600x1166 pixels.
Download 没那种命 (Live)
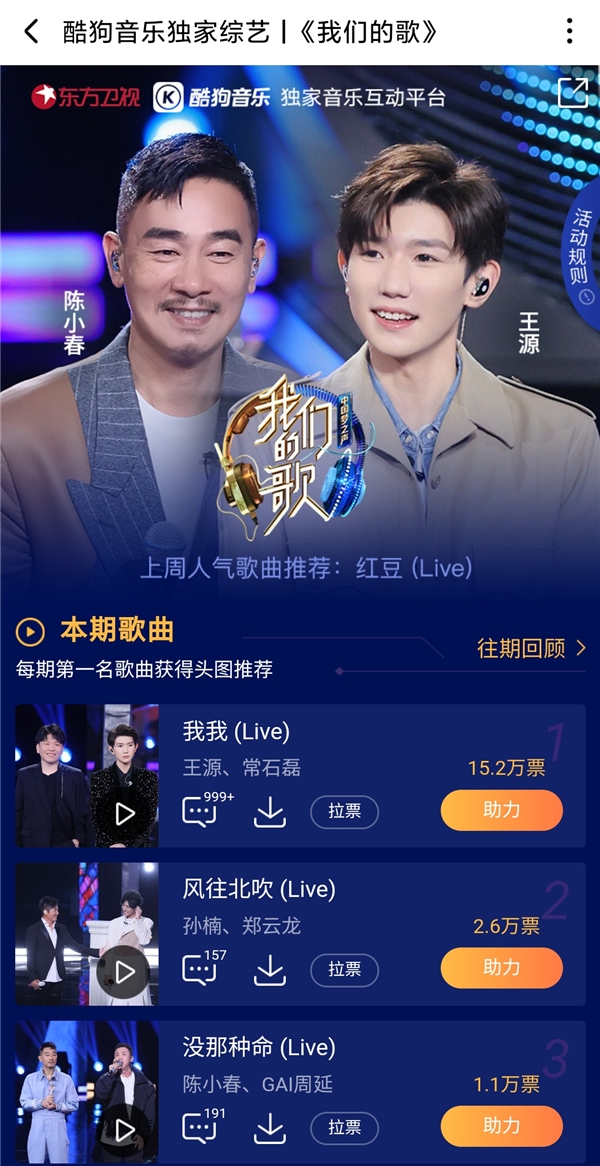270,1128
